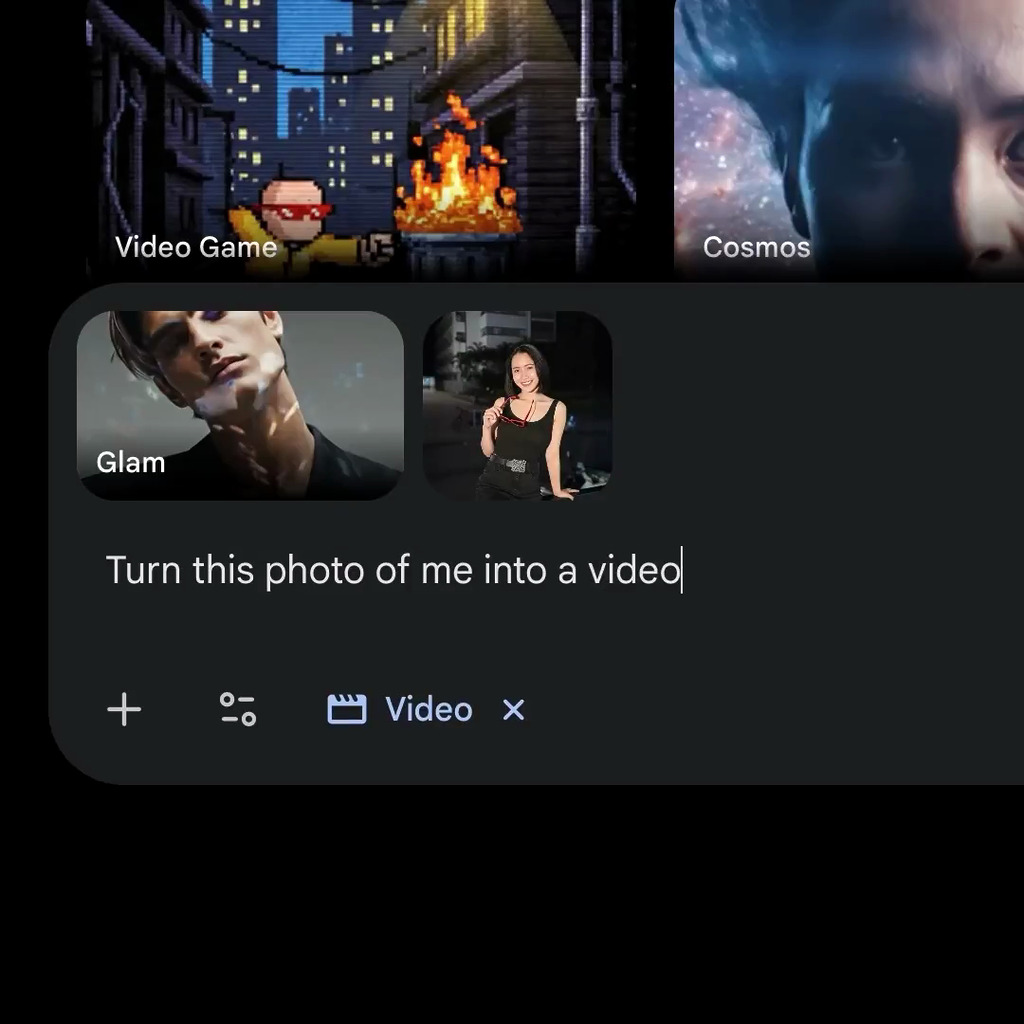Open the tools settings sliders icon
Viewport: 1024px width, 1024px height.
tap(238, 710)
